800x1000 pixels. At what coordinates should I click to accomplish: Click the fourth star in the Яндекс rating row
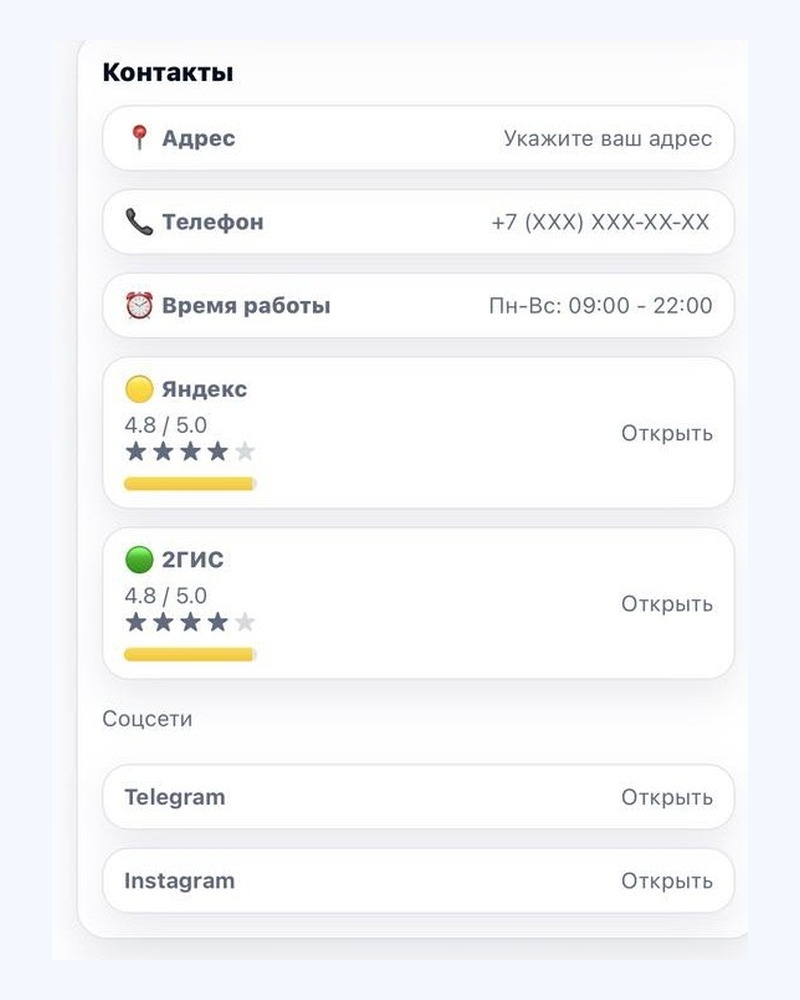[x=217, y=451]
